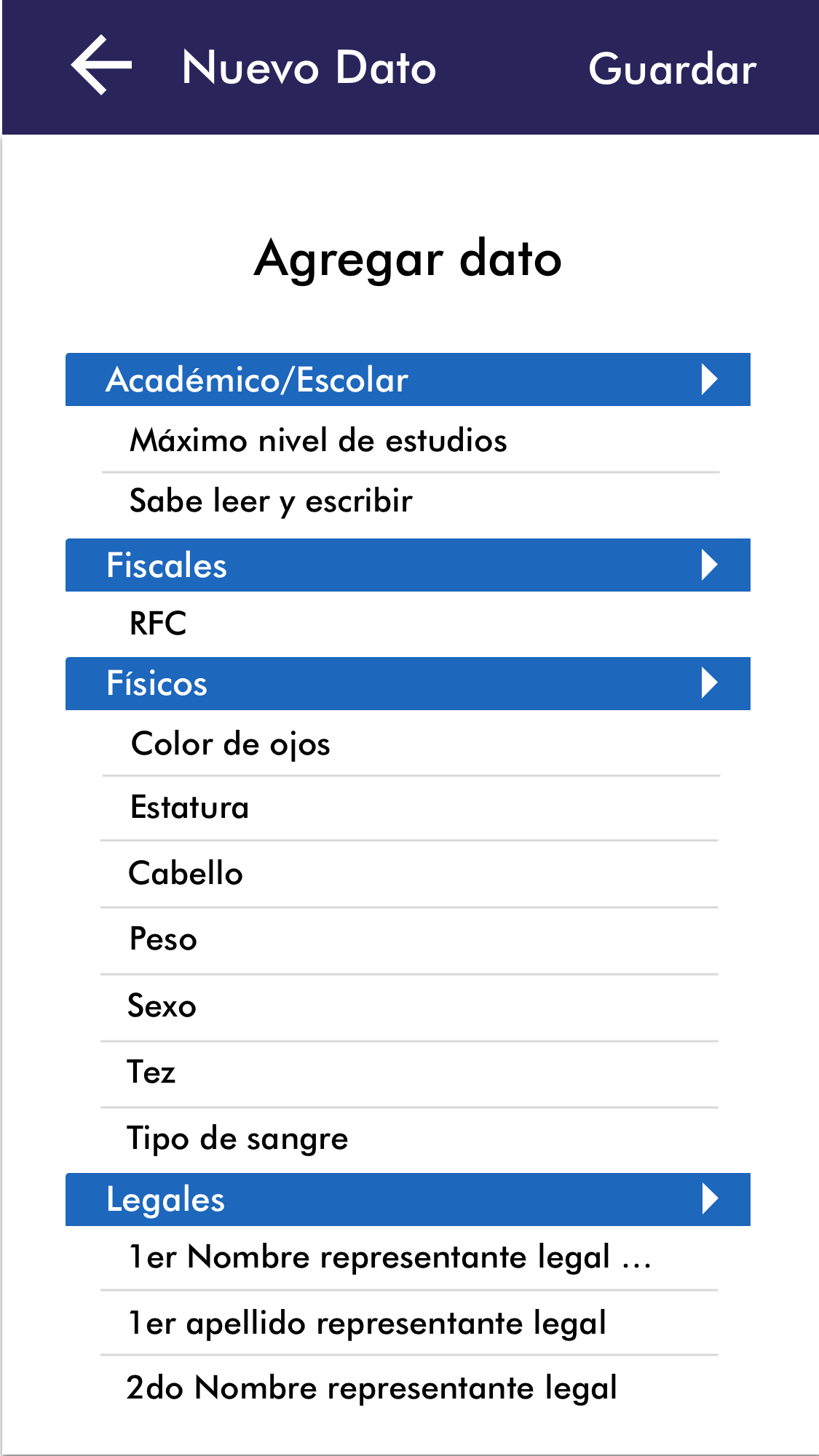Open the Sexo item
819x1456 pixels.
(x=162, y=1006)
